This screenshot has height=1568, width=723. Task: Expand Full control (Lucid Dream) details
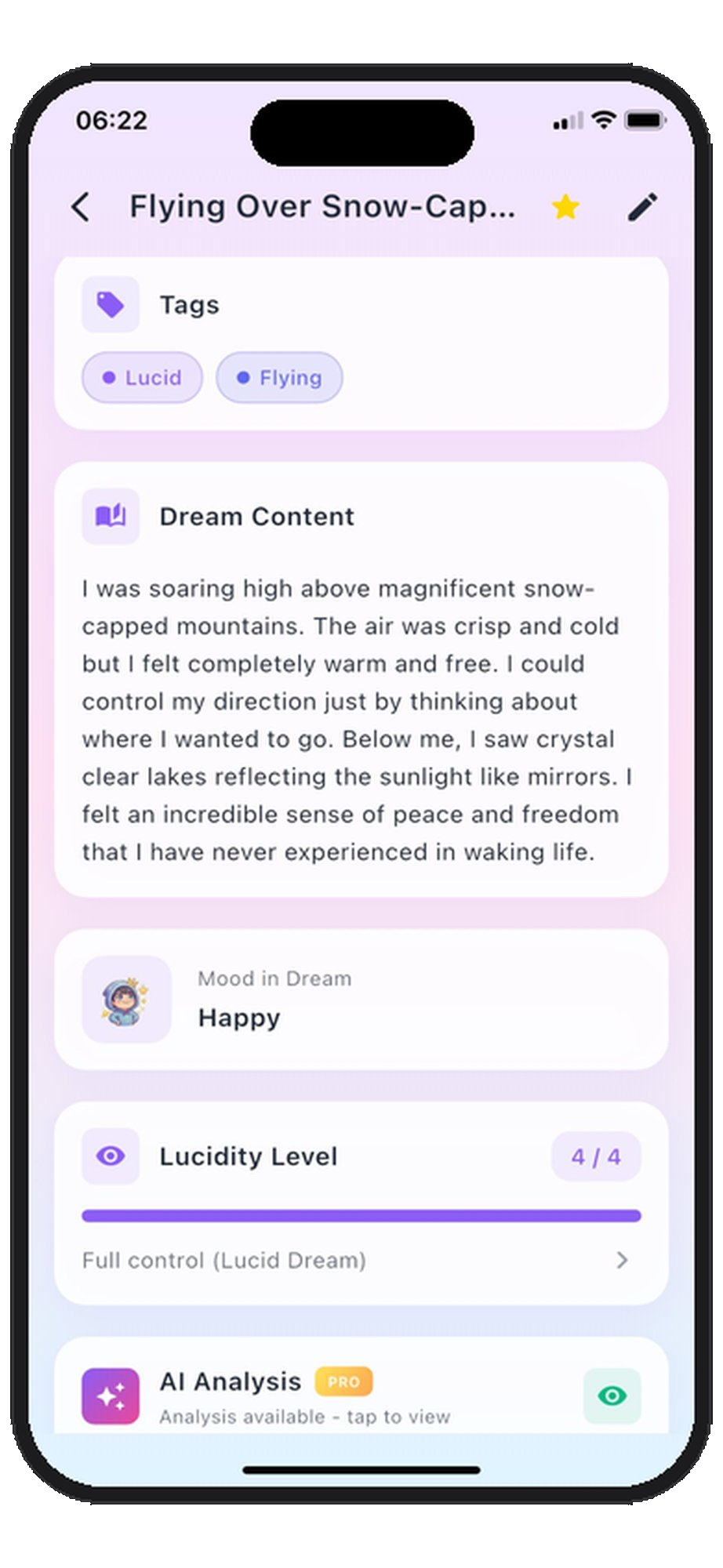[224, 1260]
